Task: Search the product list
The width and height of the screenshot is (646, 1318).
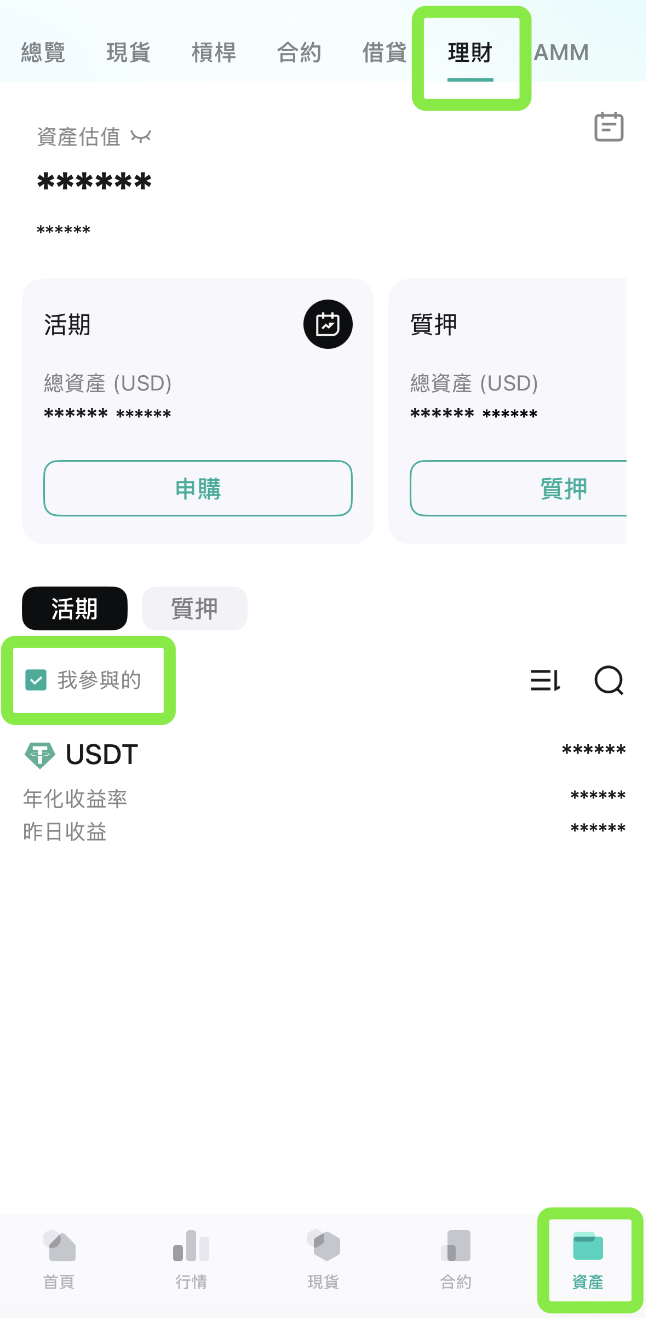Action: pos(609,681)
